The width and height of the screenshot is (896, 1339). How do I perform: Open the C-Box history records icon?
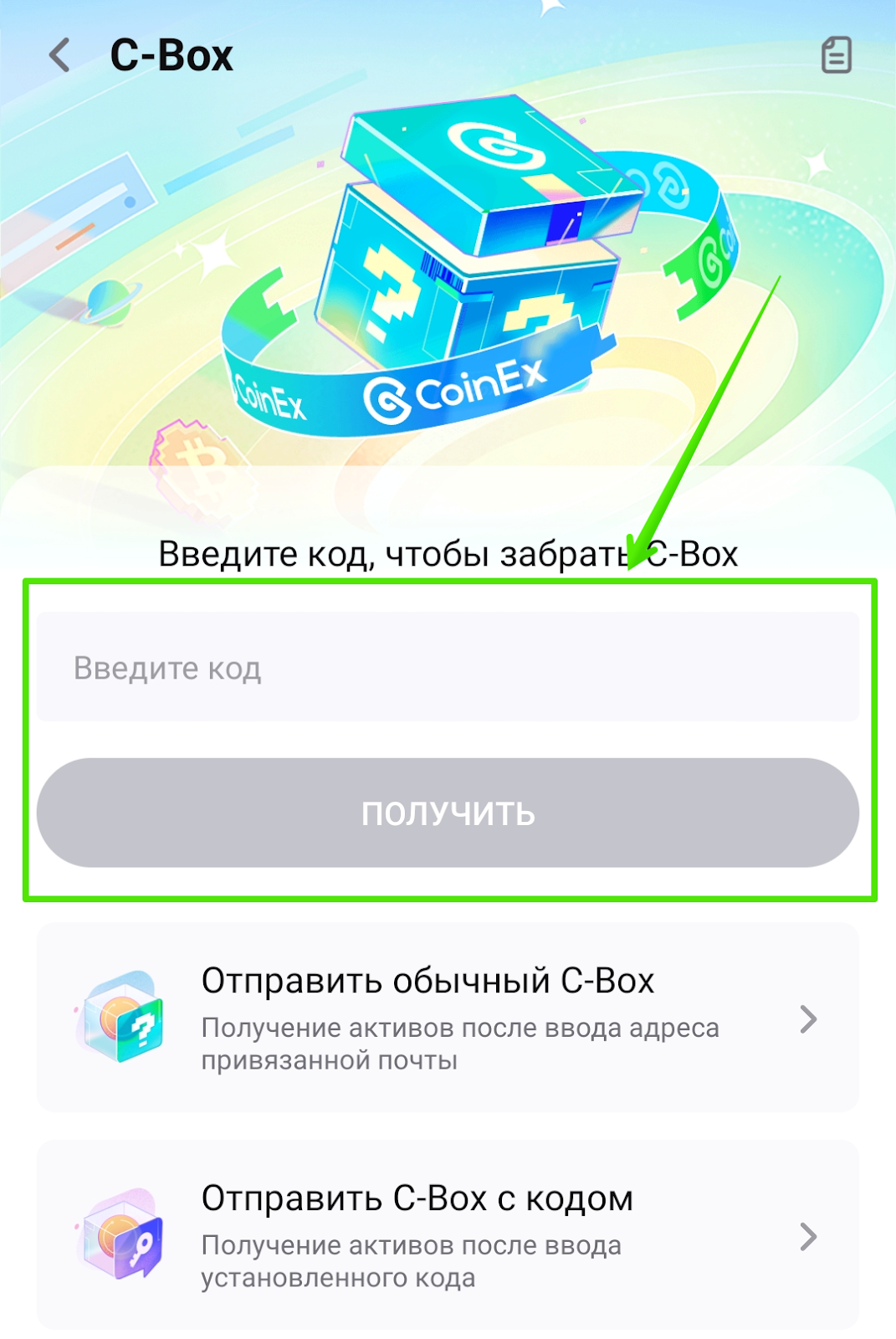pos(836,55)
